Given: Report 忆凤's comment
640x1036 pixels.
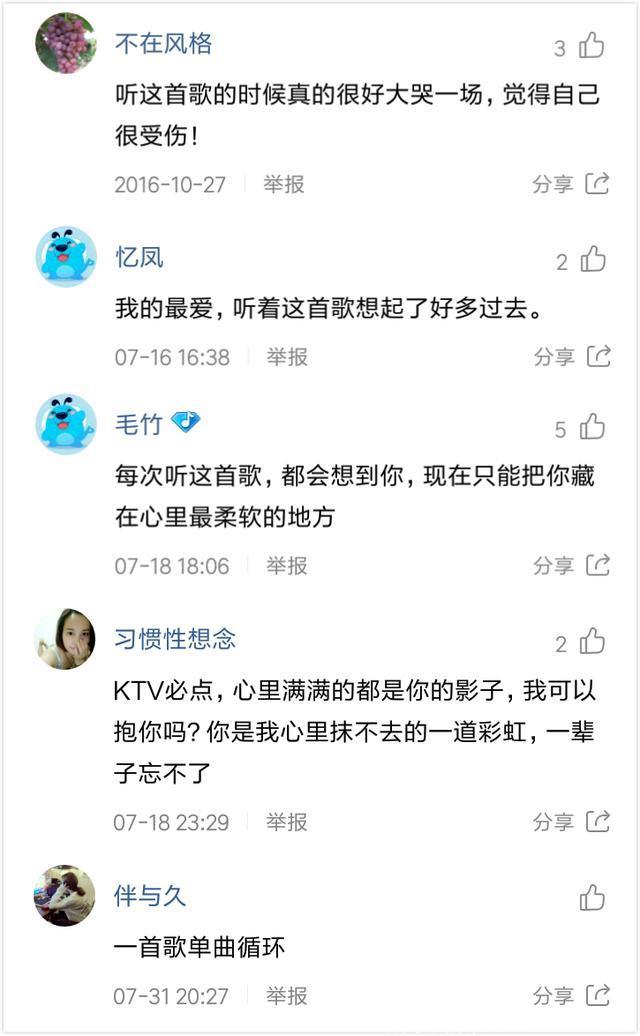Looking at the screenshot, I should click(x=286, y=356).
